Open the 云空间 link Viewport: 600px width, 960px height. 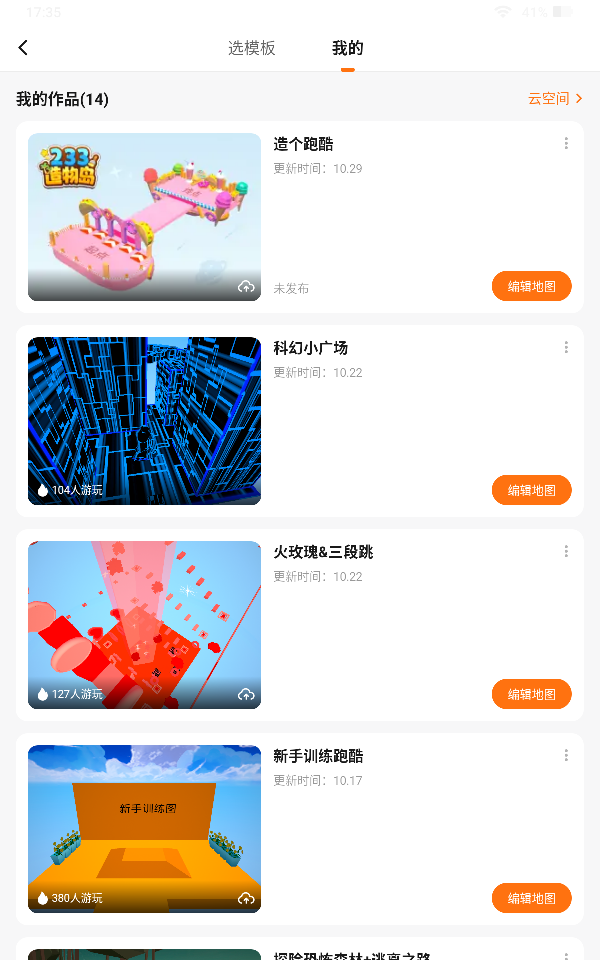click(555, 98)
